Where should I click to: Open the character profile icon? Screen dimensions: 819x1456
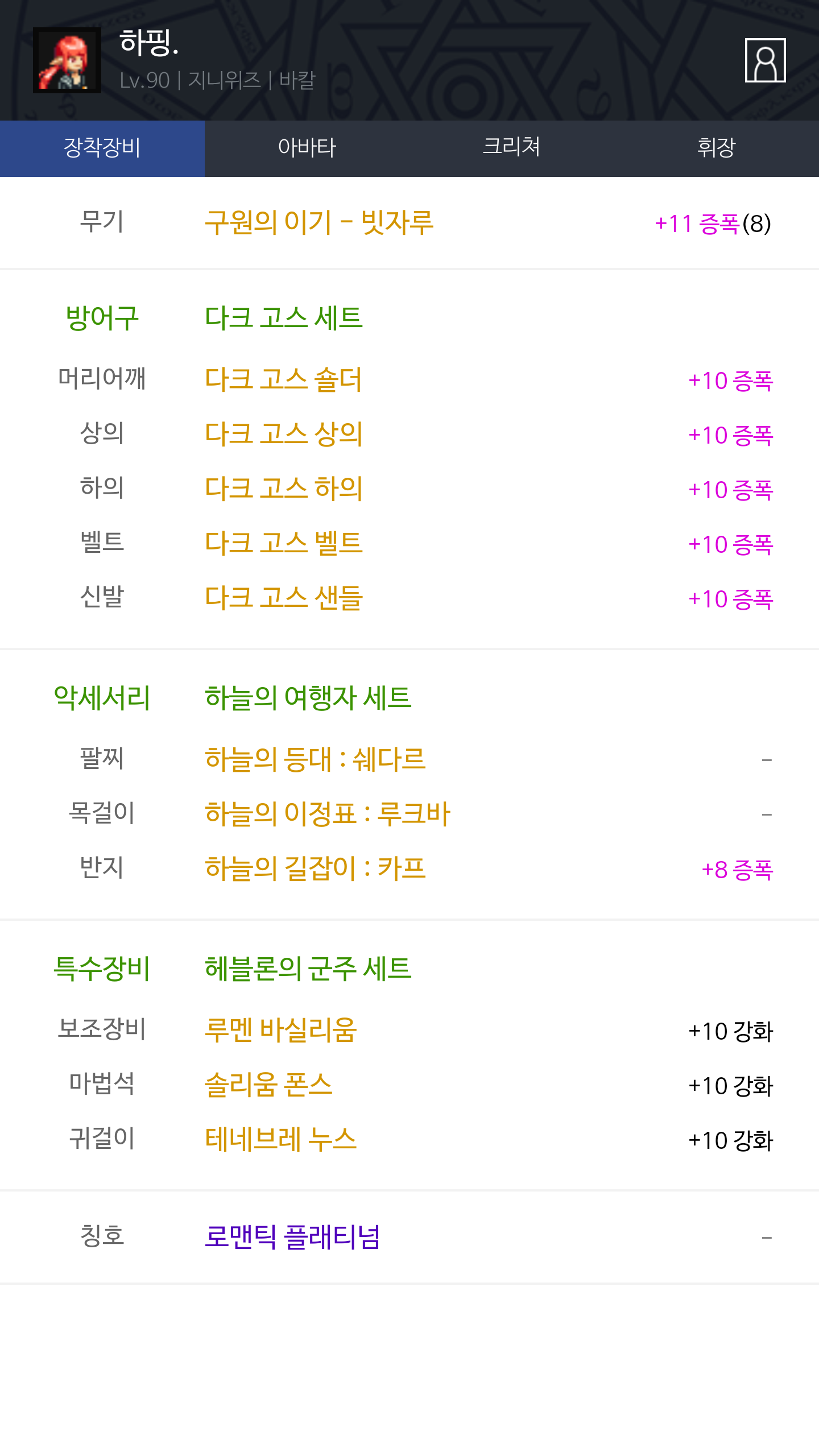pyautogui.click(x=765, y=60)
